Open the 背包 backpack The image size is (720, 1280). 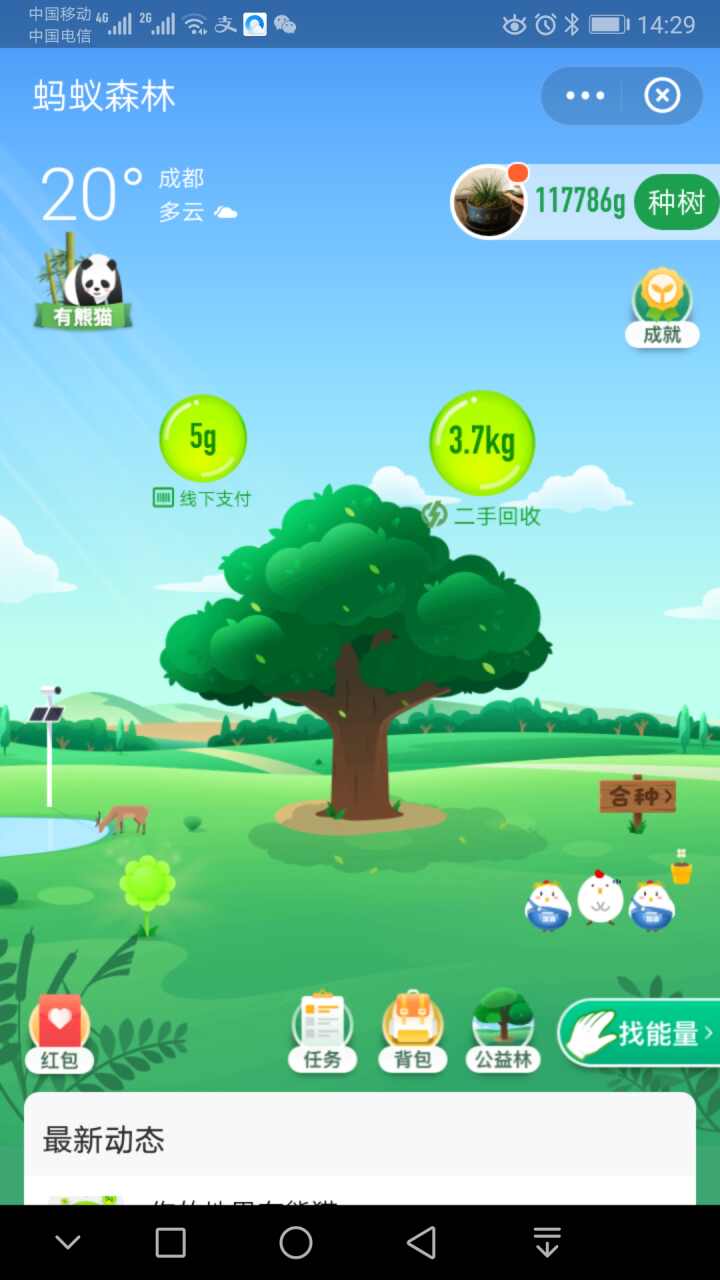pos(412,1032)
